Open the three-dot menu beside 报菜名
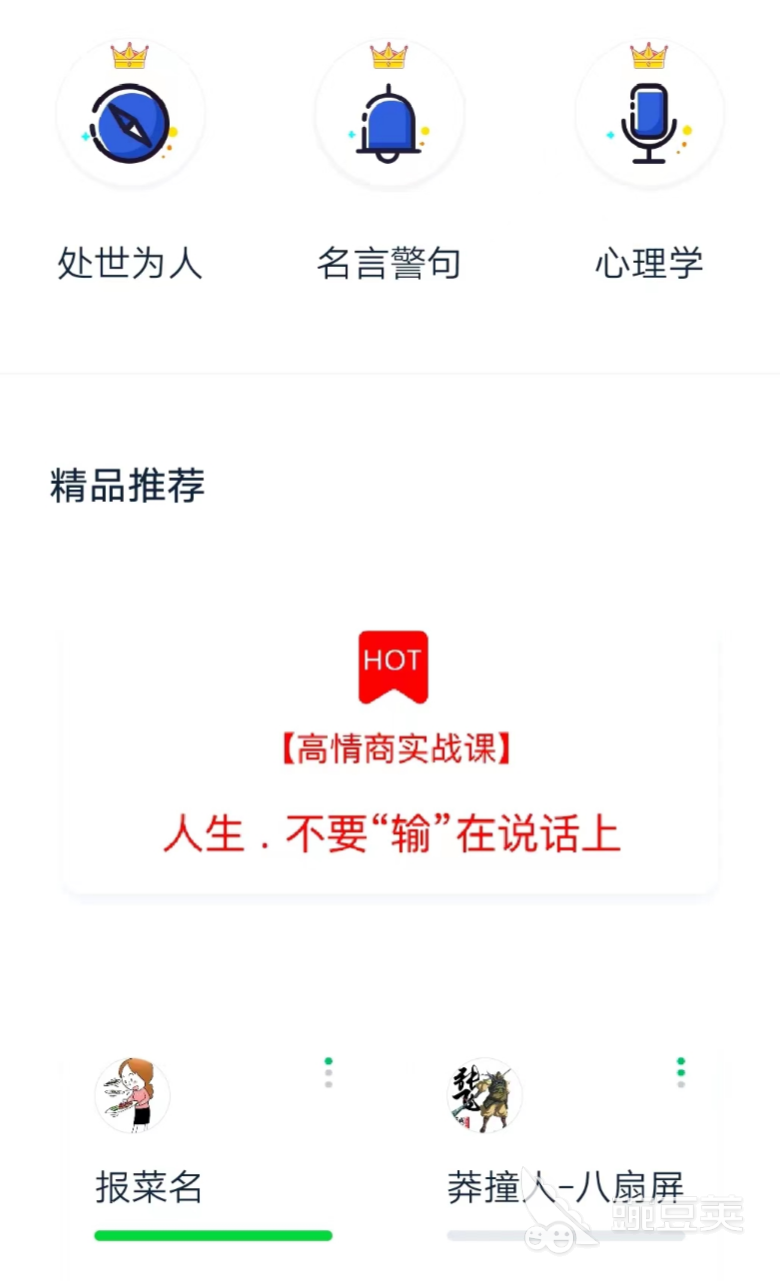The height and width of the screenshot is (1281, 780). pos(328,1072)
